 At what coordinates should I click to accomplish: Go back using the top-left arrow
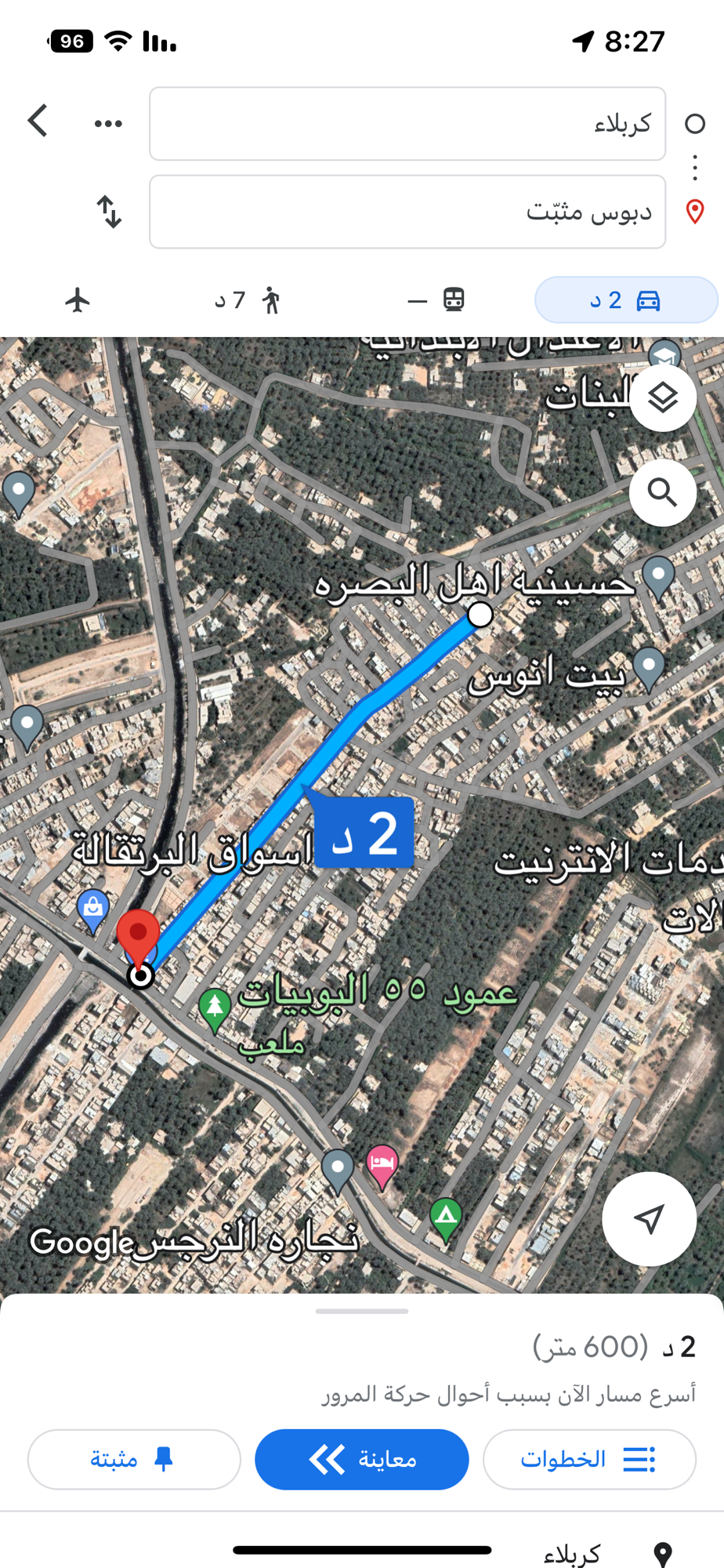(38, 122)
